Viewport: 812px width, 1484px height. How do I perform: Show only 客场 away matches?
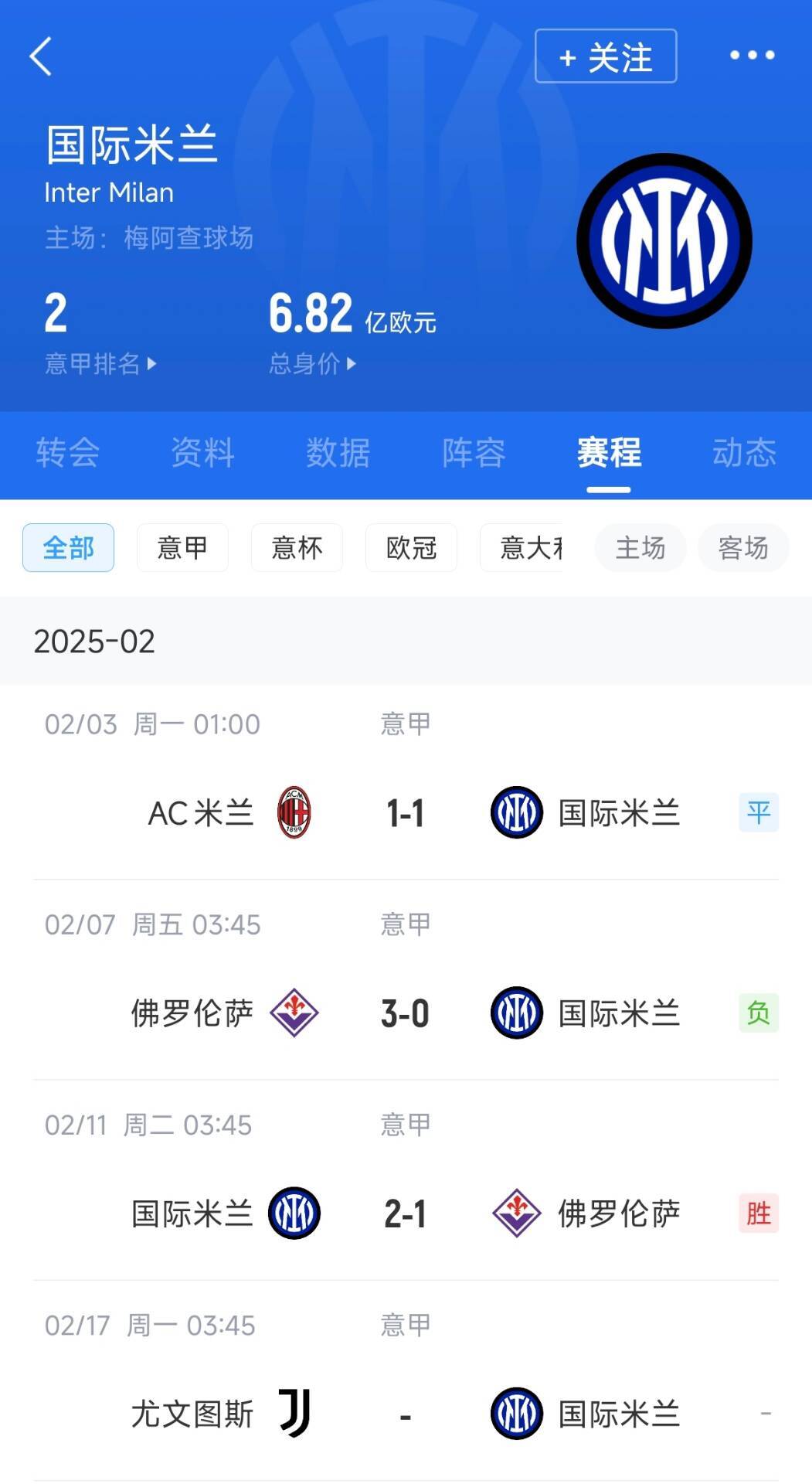[742, 548]
